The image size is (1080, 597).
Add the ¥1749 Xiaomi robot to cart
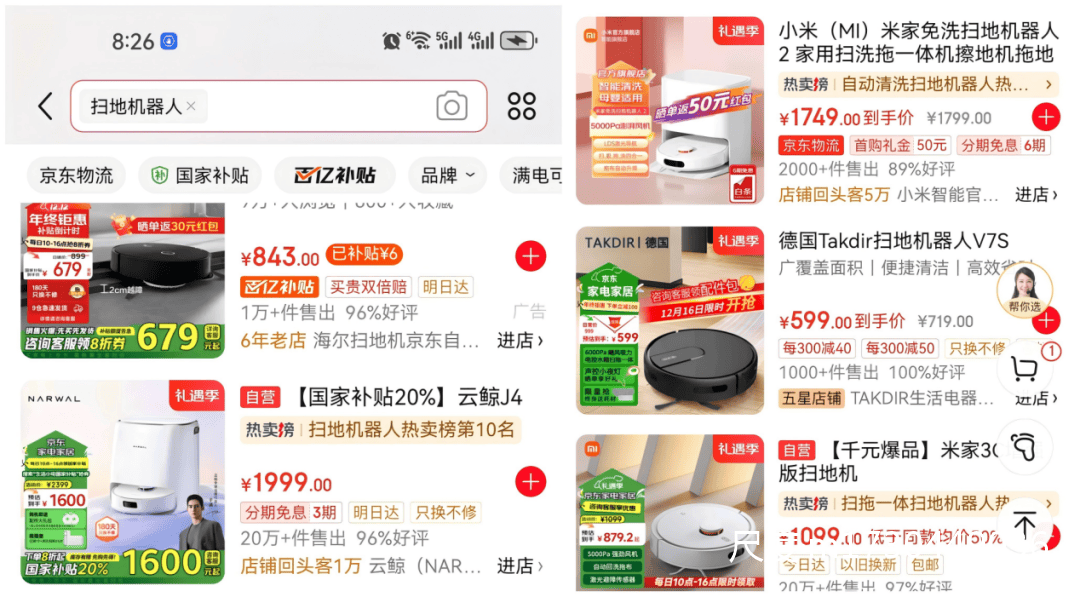pyautogui.click(x=1045, y=117)
